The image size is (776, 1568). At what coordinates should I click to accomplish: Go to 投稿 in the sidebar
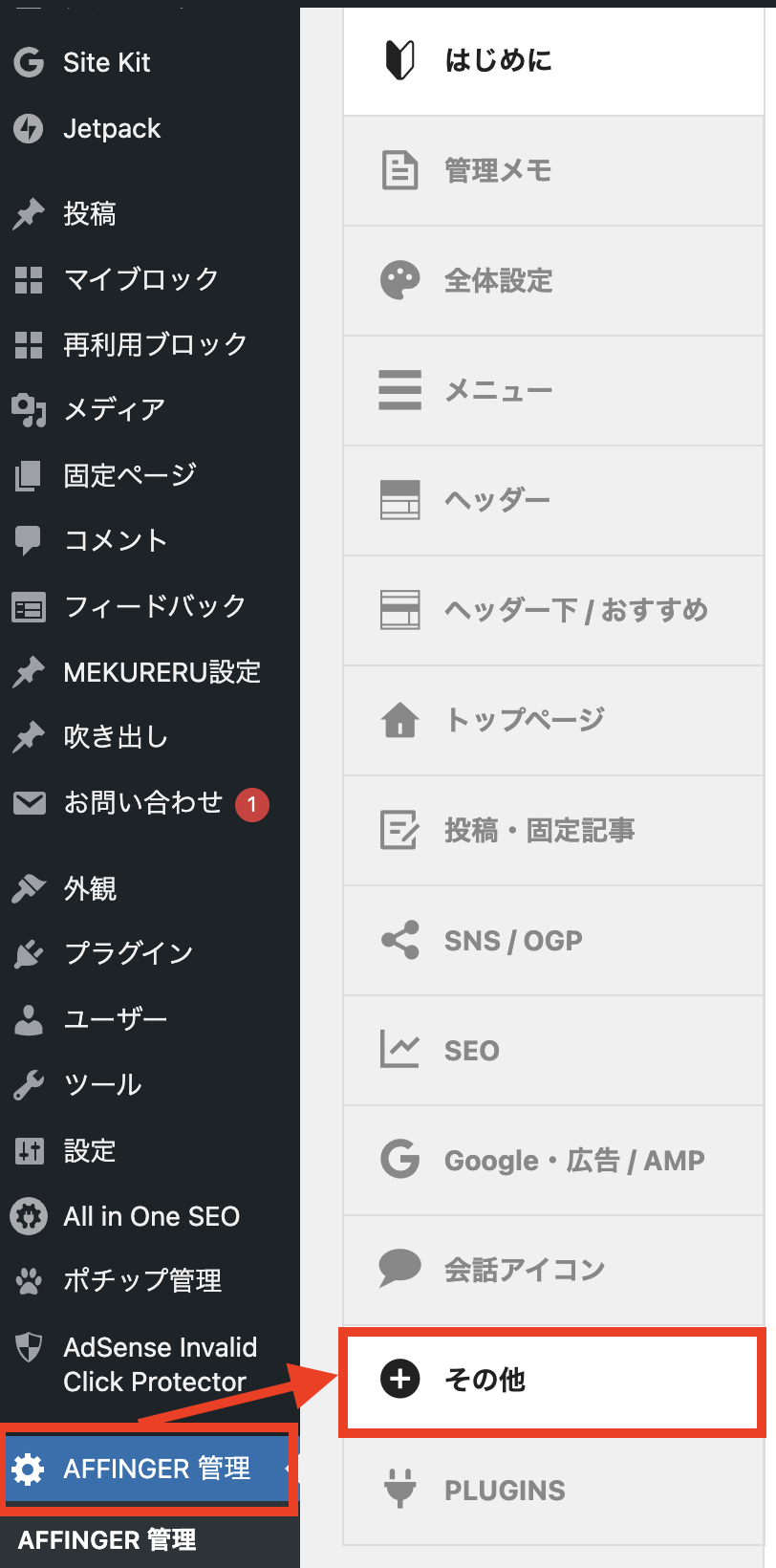(89, 214)
